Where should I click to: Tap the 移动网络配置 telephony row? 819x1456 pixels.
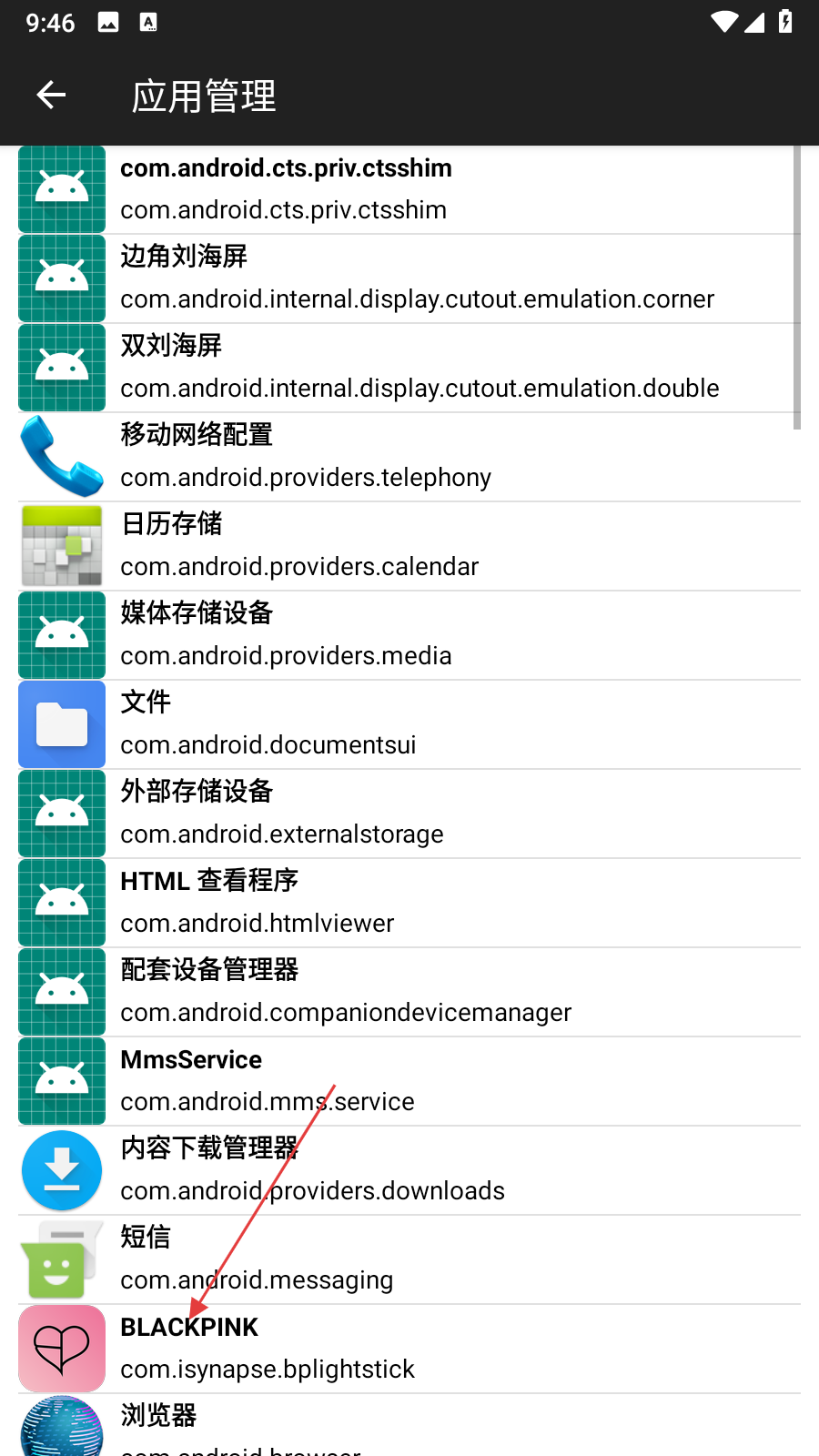pos(409,457)
